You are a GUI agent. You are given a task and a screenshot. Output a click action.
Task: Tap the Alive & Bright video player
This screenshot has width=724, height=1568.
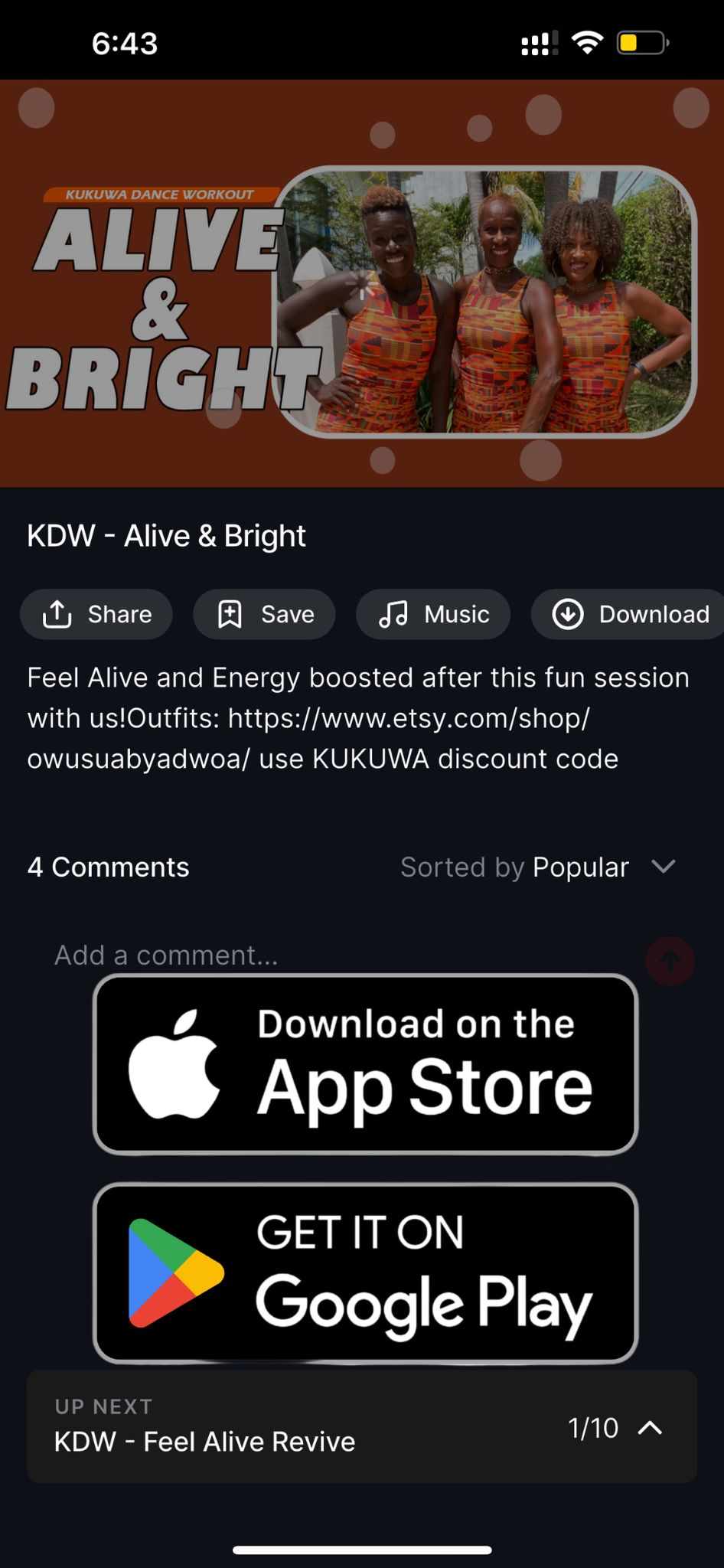pos(361,283)
